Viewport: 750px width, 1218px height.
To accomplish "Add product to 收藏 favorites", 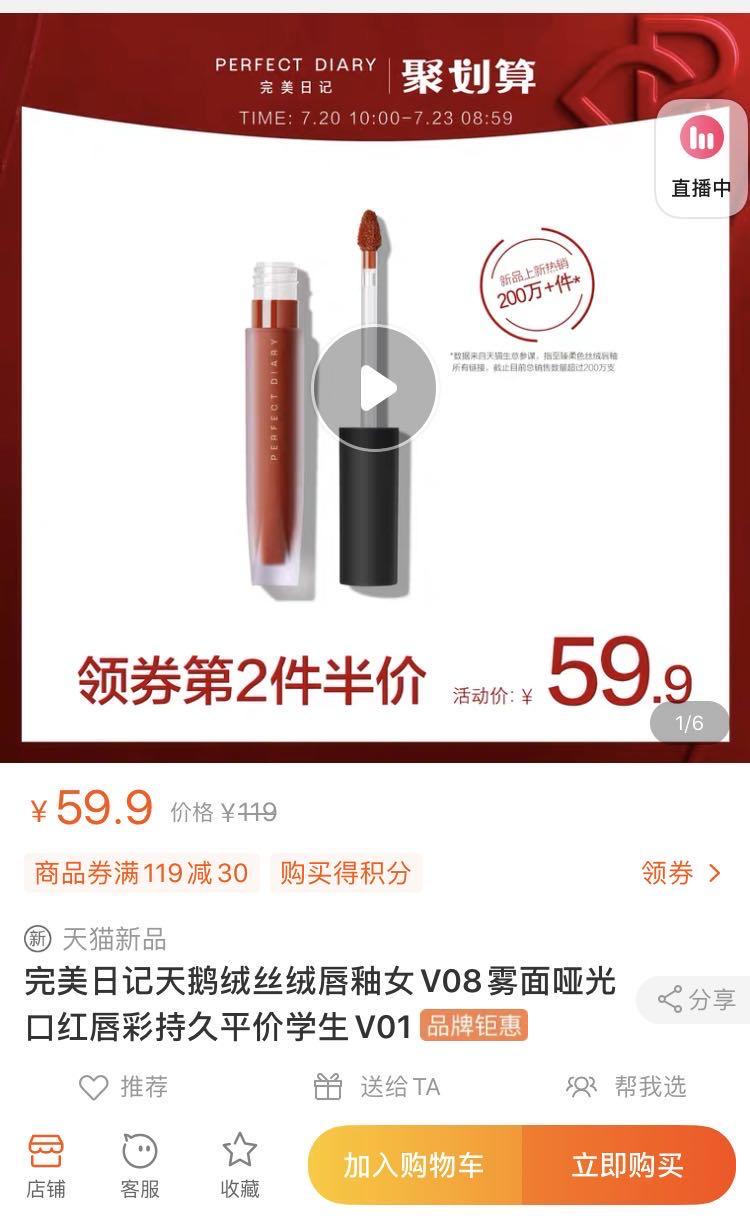I will (x=239, y=1166).
